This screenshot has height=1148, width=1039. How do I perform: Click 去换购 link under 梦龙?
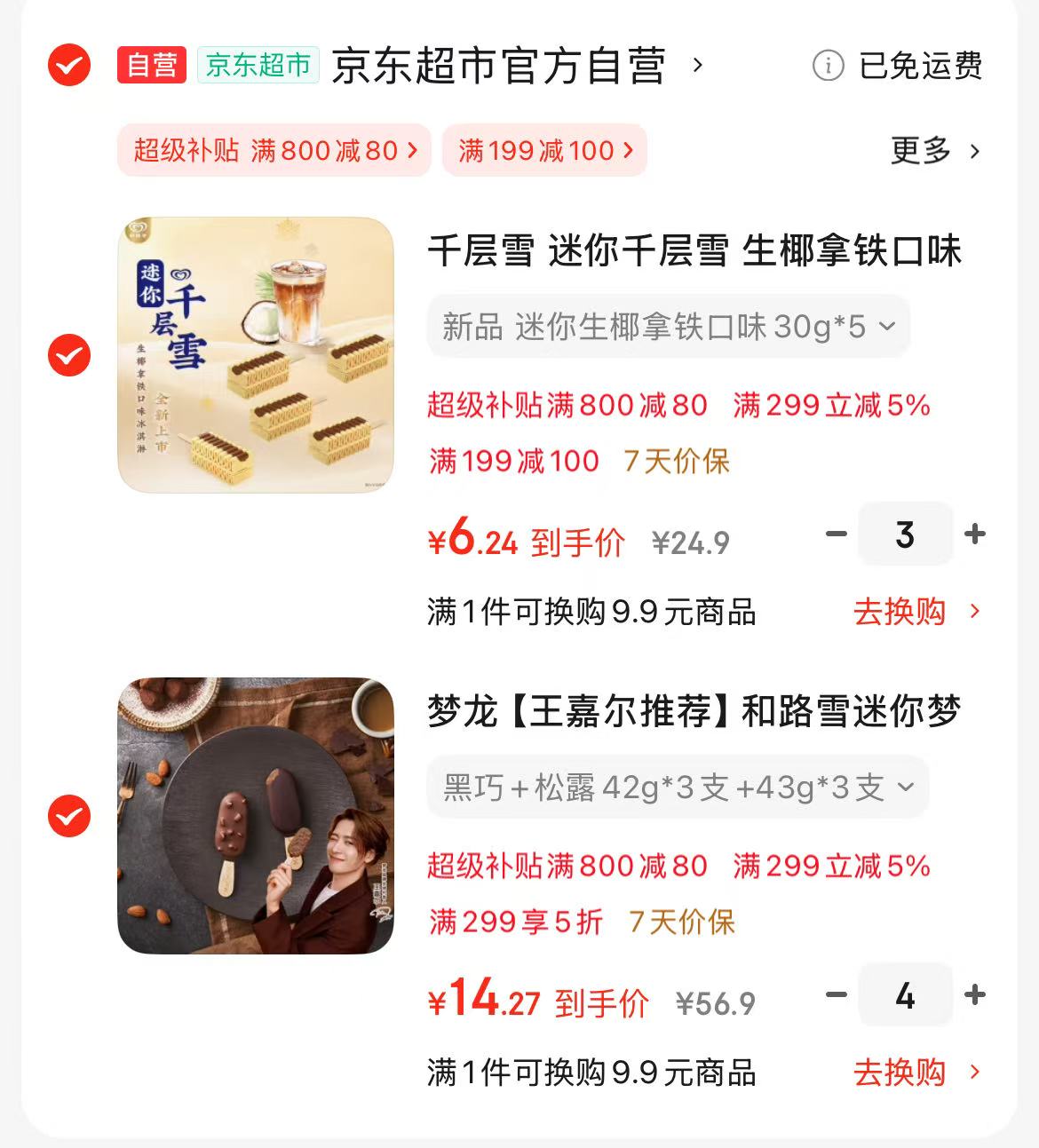pyautogui.click(x=903, y=1073)
